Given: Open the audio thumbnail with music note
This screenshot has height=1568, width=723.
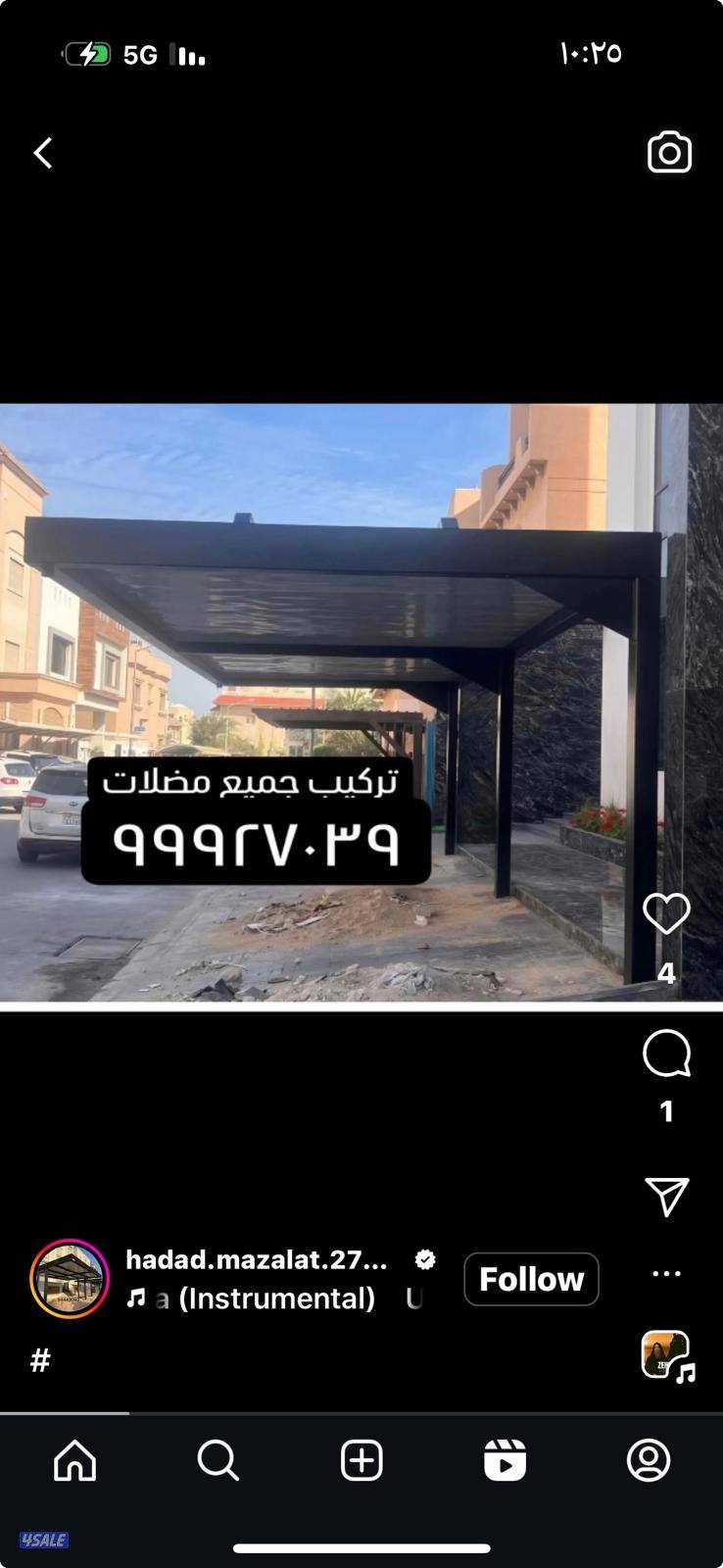Looking at the screenshot, I should coord(667,1356).
